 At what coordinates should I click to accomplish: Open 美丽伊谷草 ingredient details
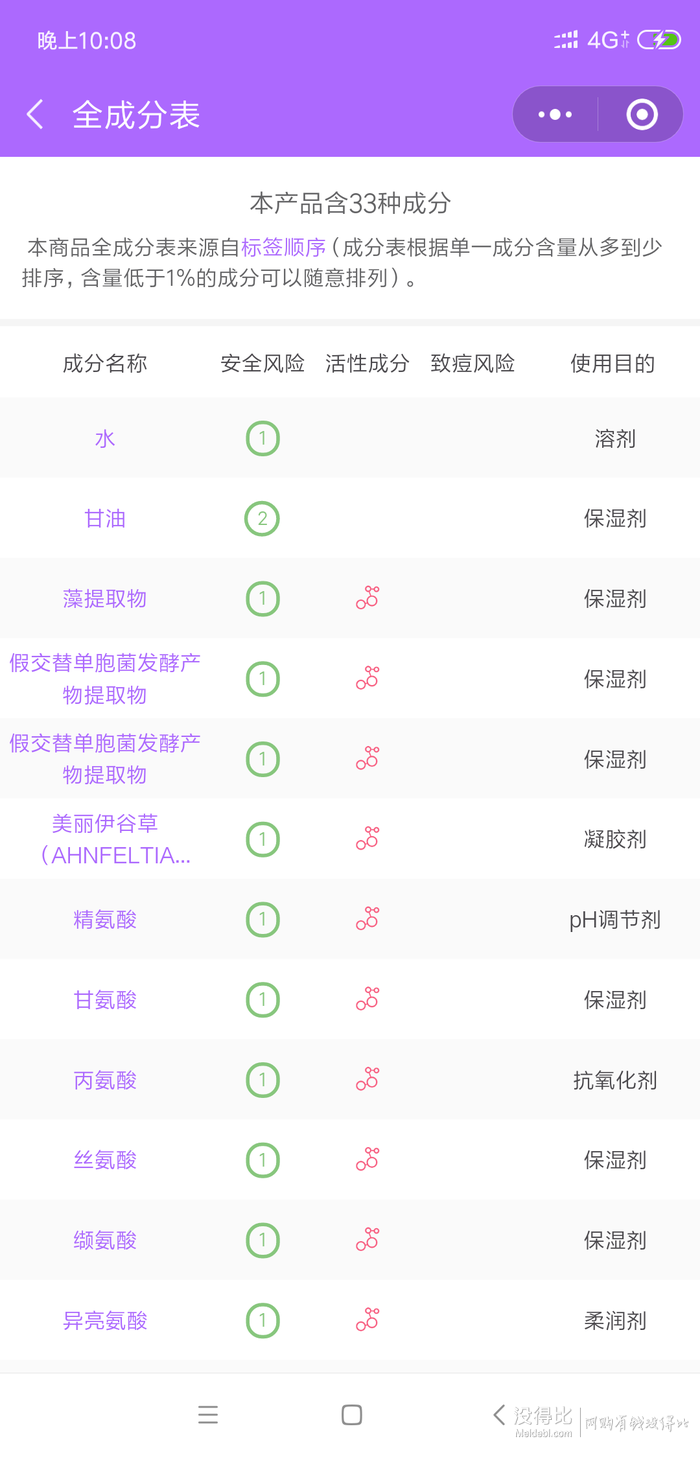coord(105,839)
